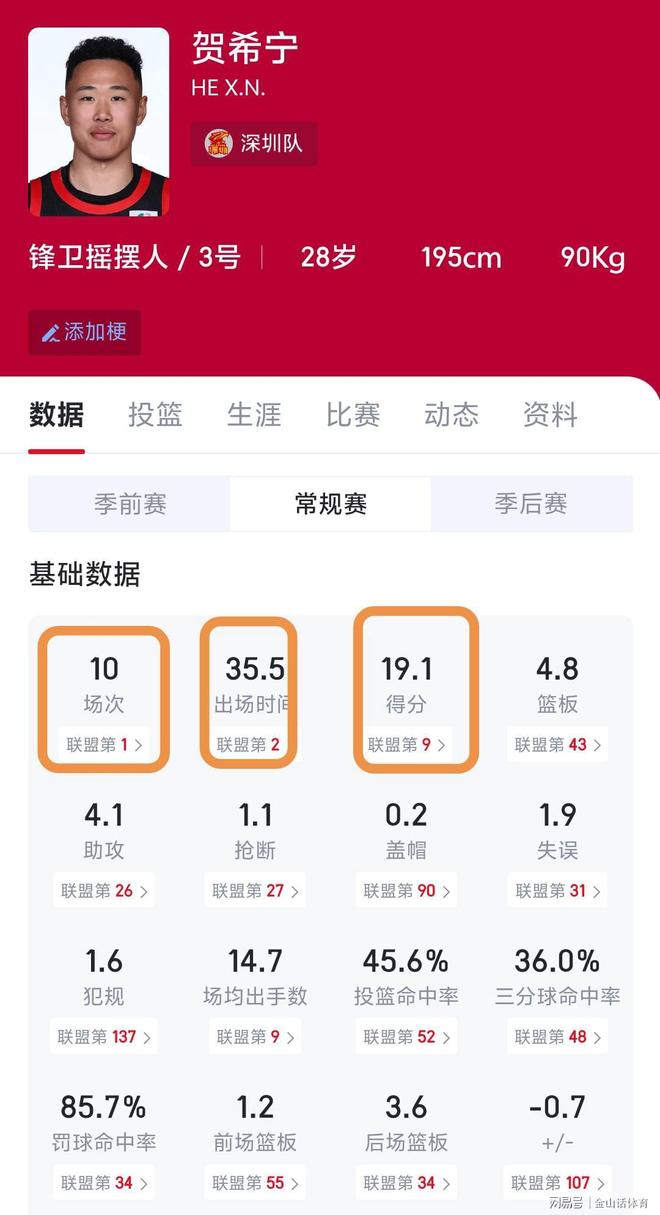Check the league ranking for 助攻
Viewport: 660px width, 1215px height.
tap(104, 890)
